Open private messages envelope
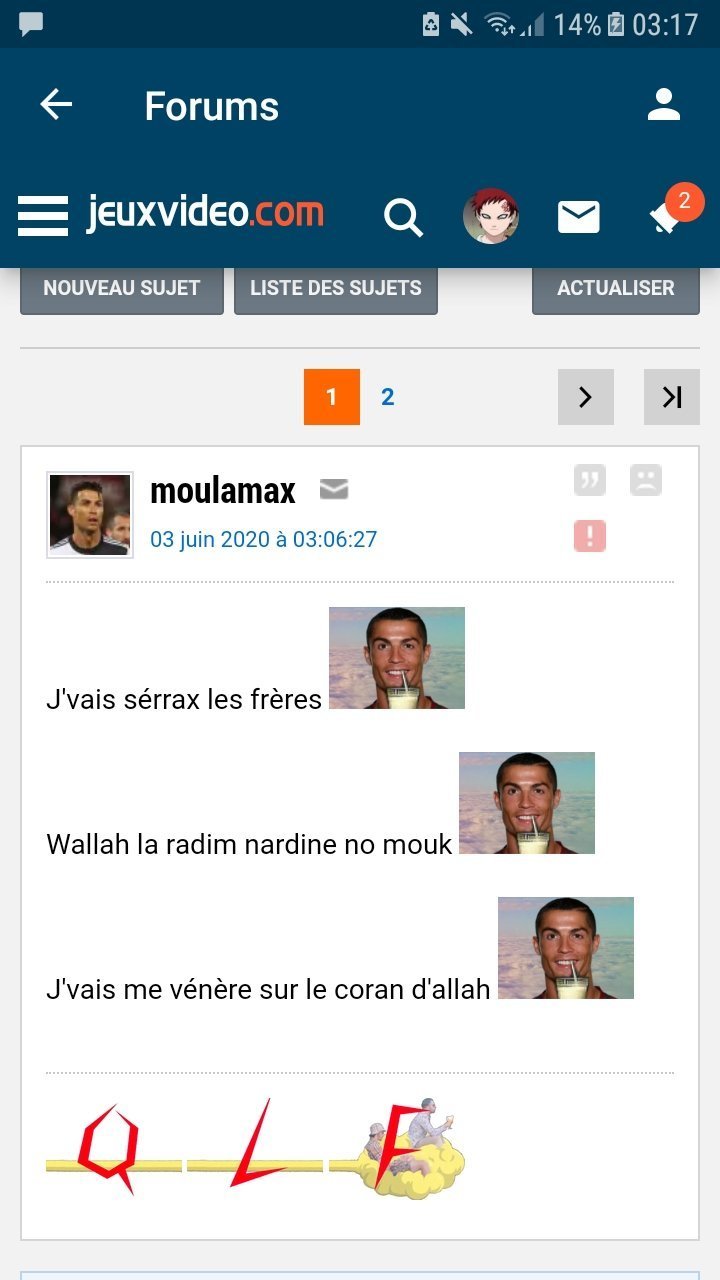720x1280 pixels. (x=578, y=217)
